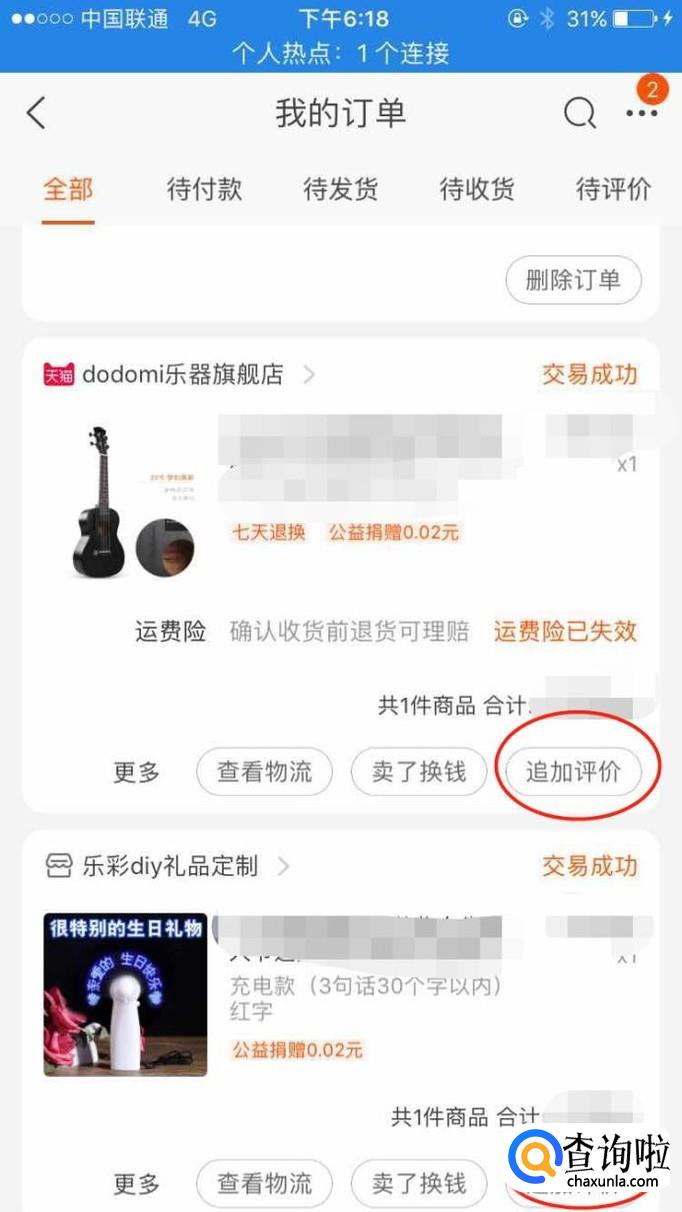The image size is (682, 1212).
Task: Switch to the 待发货 tab
Action: tap(341, 188)
